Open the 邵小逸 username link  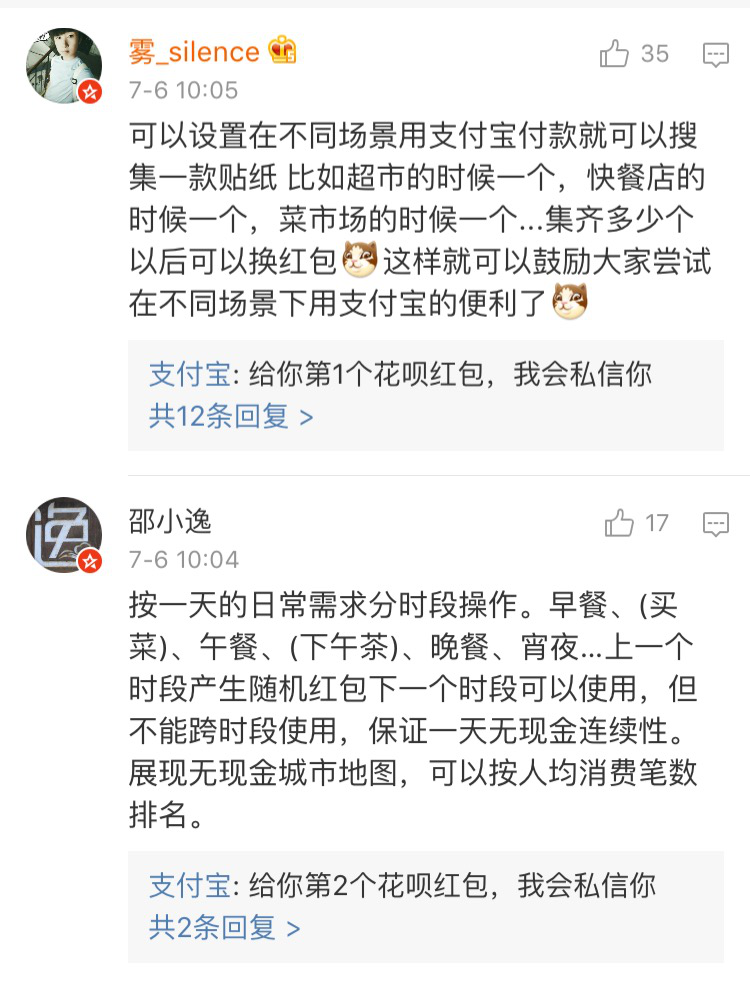170,521
